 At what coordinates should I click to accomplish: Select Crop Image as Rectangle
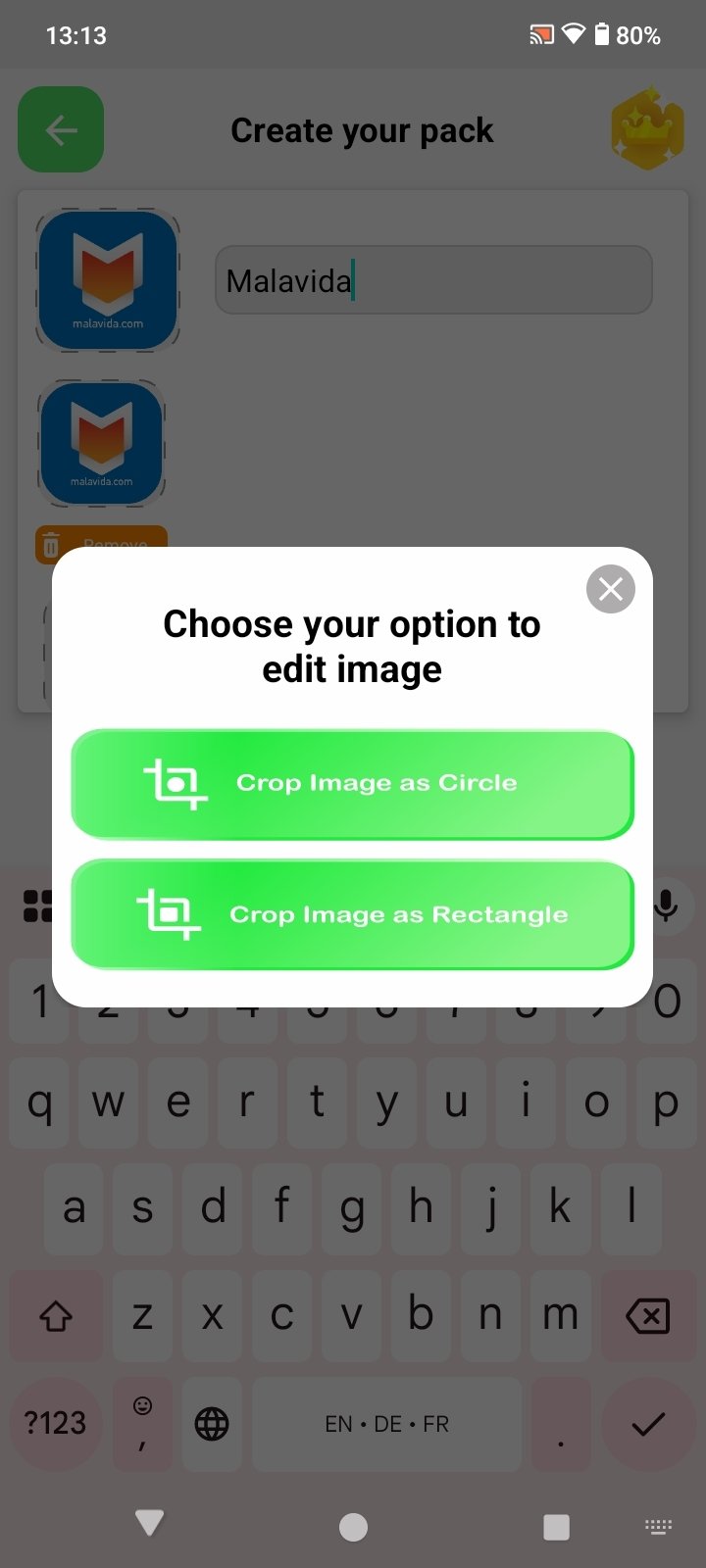352,914
